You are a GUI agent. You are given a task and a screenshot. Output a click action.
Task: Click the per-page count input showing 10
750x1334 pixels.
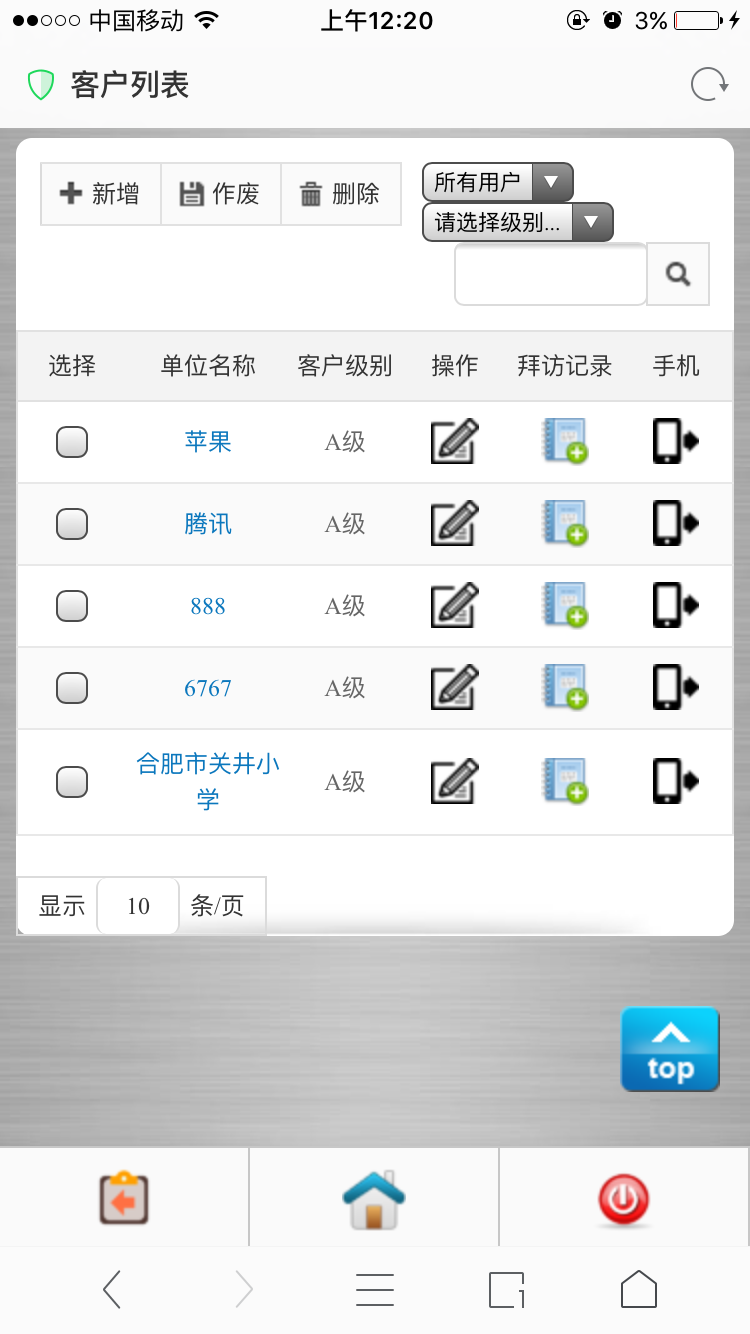[137, 905]
